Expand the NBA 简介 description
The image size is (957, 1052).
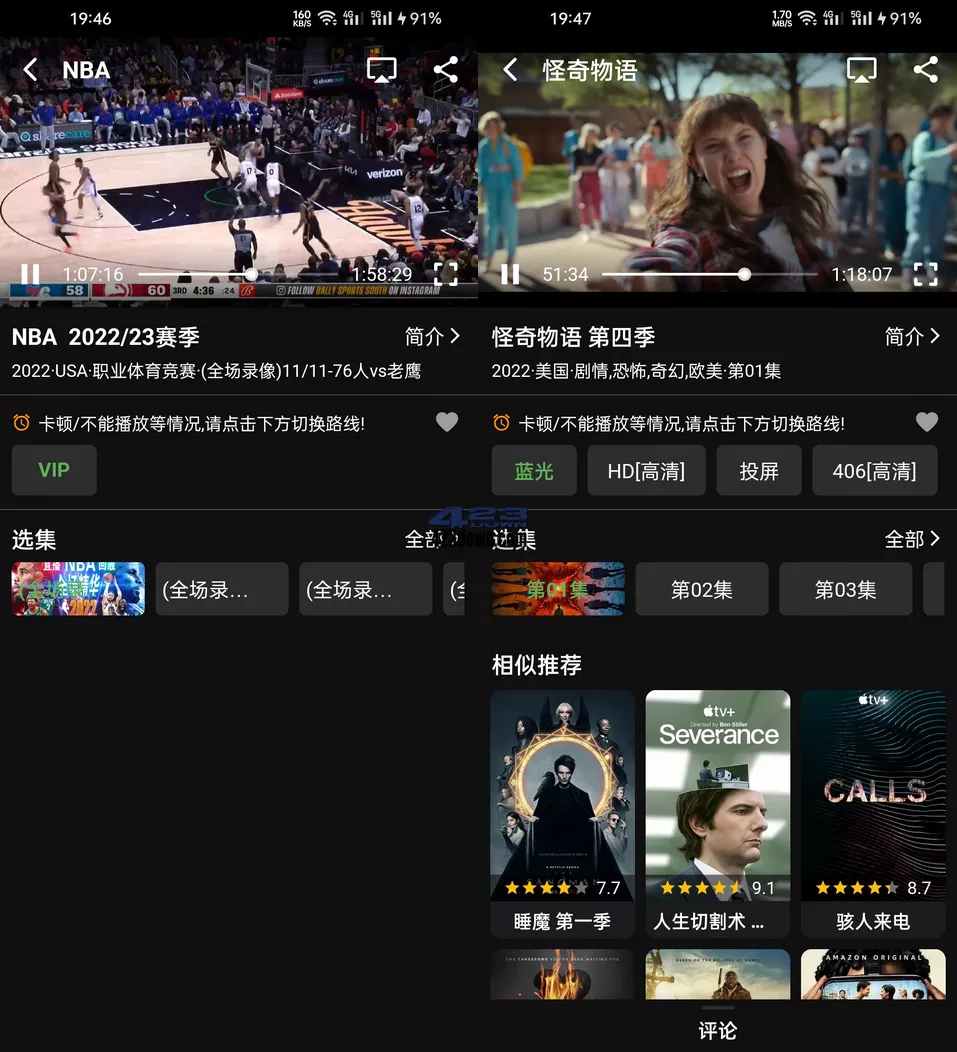[432, 337]
